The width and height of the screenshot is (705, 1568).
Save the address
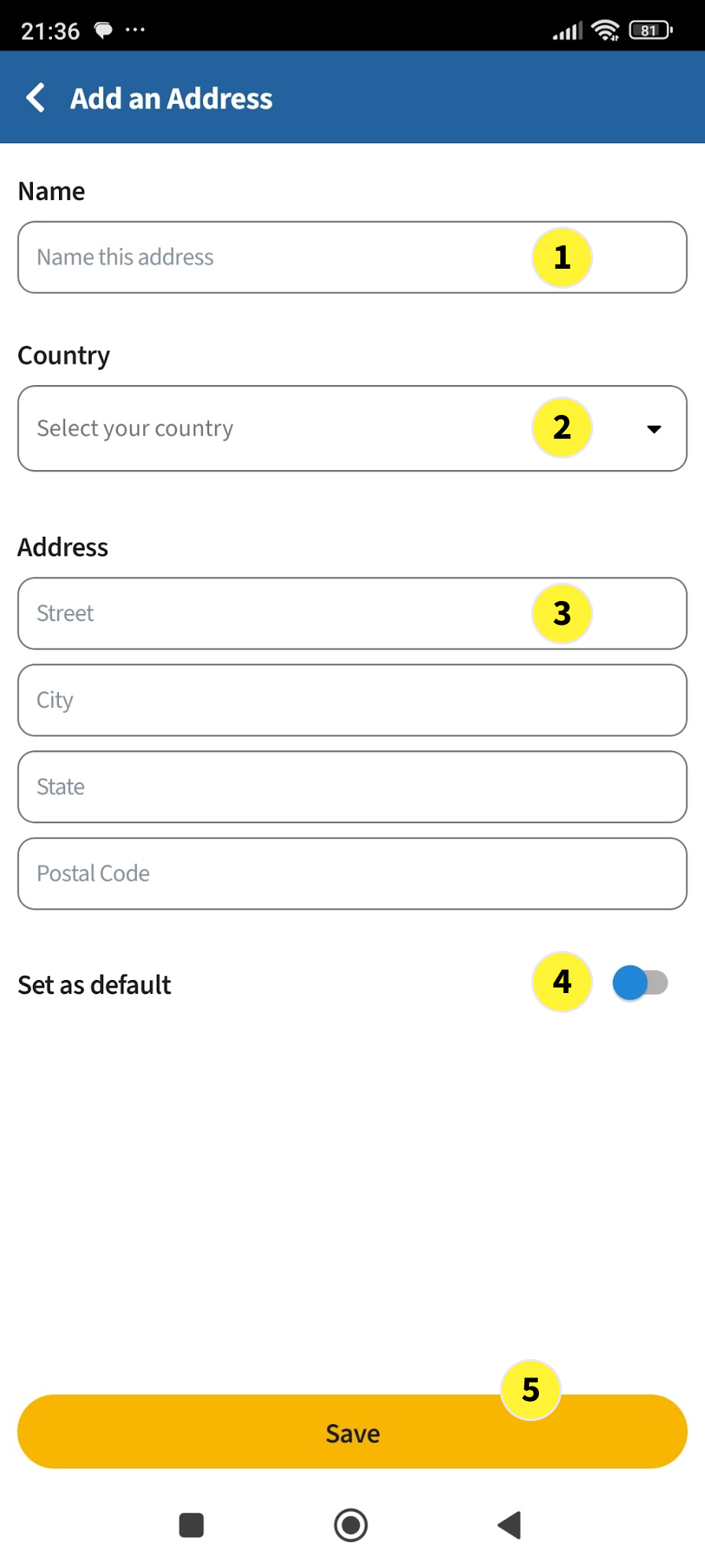click(x=352, y=1432)
